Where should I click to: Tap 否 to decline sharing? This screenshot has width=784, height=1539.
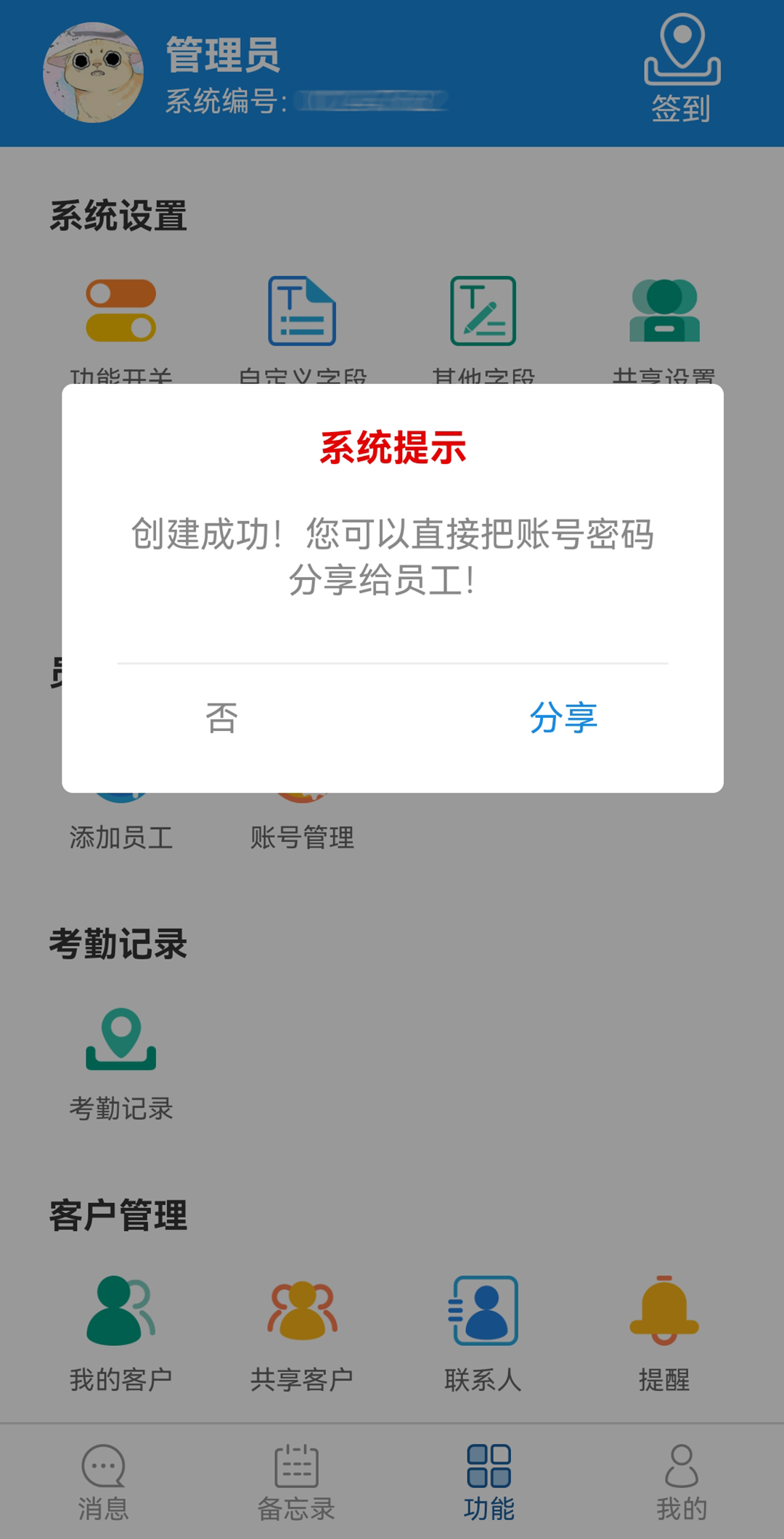coord(221,718)
